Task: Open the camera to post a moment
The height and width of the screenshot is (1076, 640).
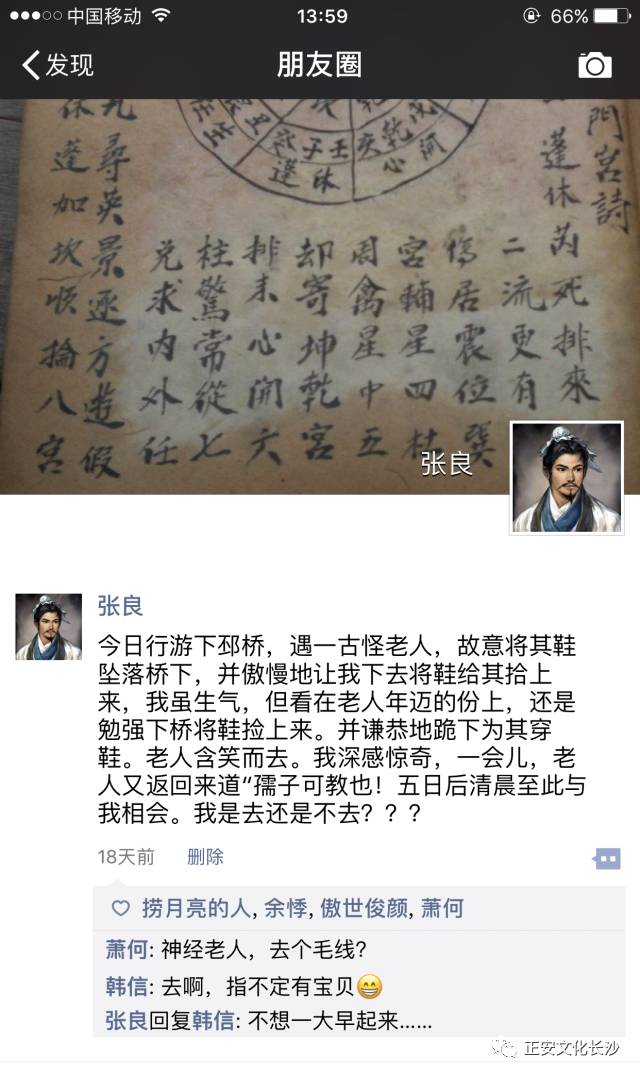Action: 594,65
